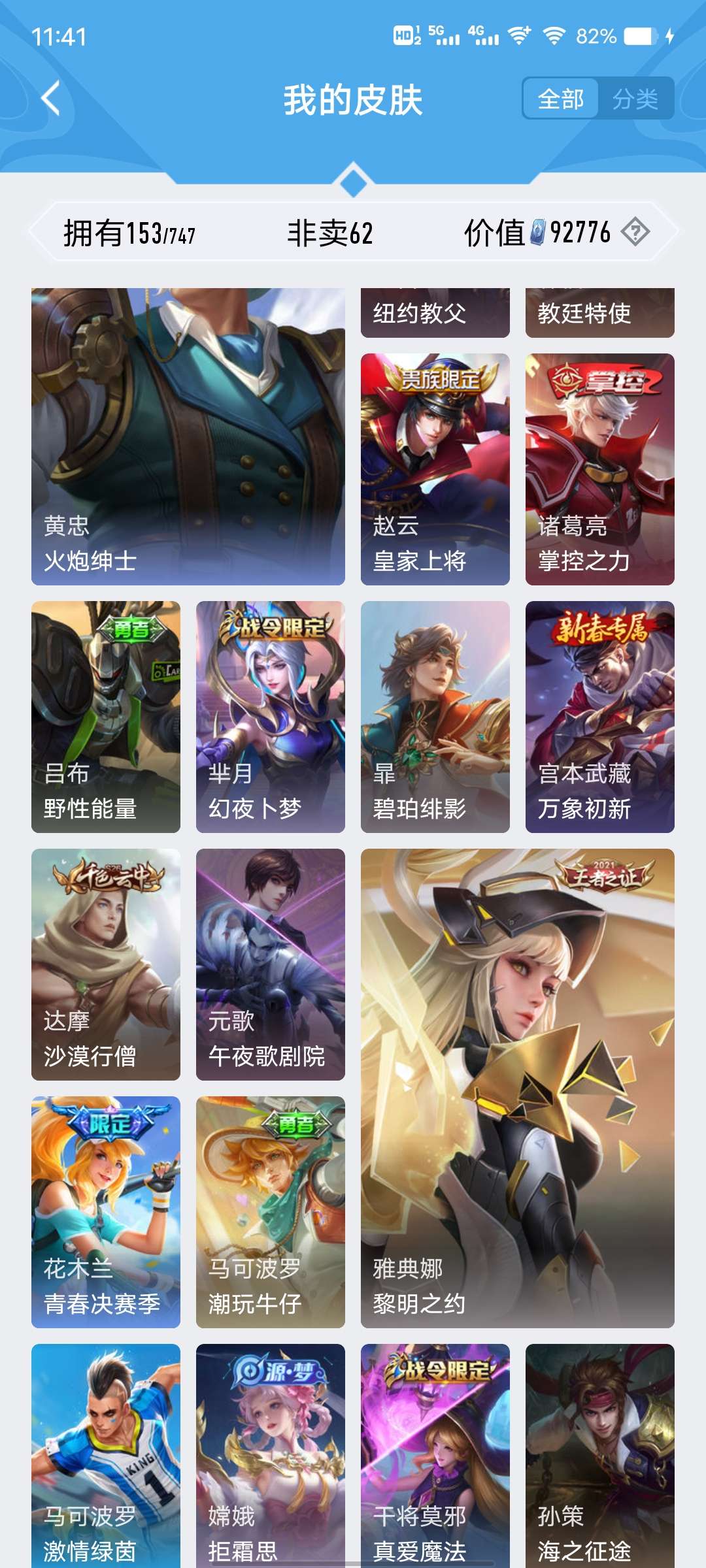
Task: Open the 吕布 野性能量 skin
Action: [106, 717]
